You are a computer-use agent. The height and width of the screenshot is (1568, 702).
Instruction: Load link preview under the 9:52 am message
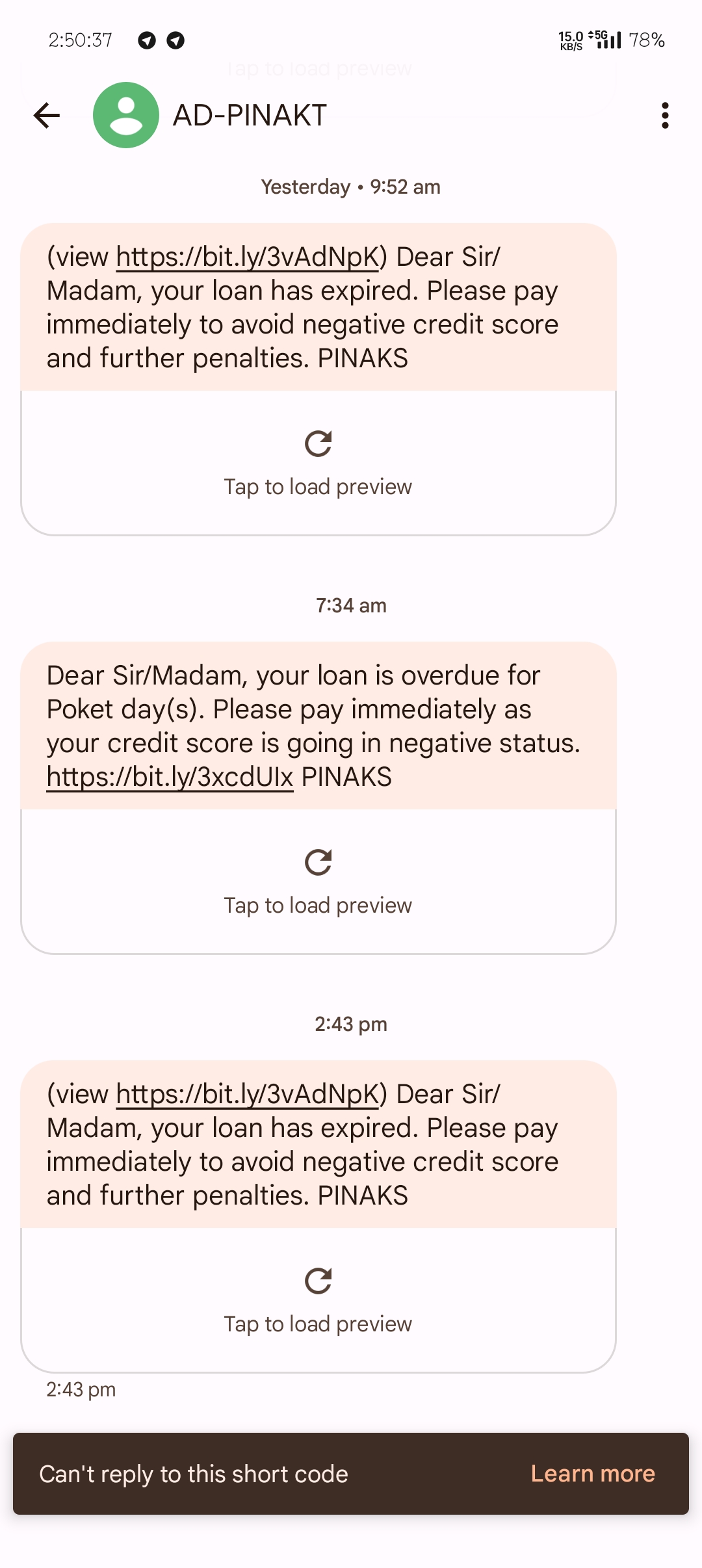pyautogui.click(x=318, y=463)
